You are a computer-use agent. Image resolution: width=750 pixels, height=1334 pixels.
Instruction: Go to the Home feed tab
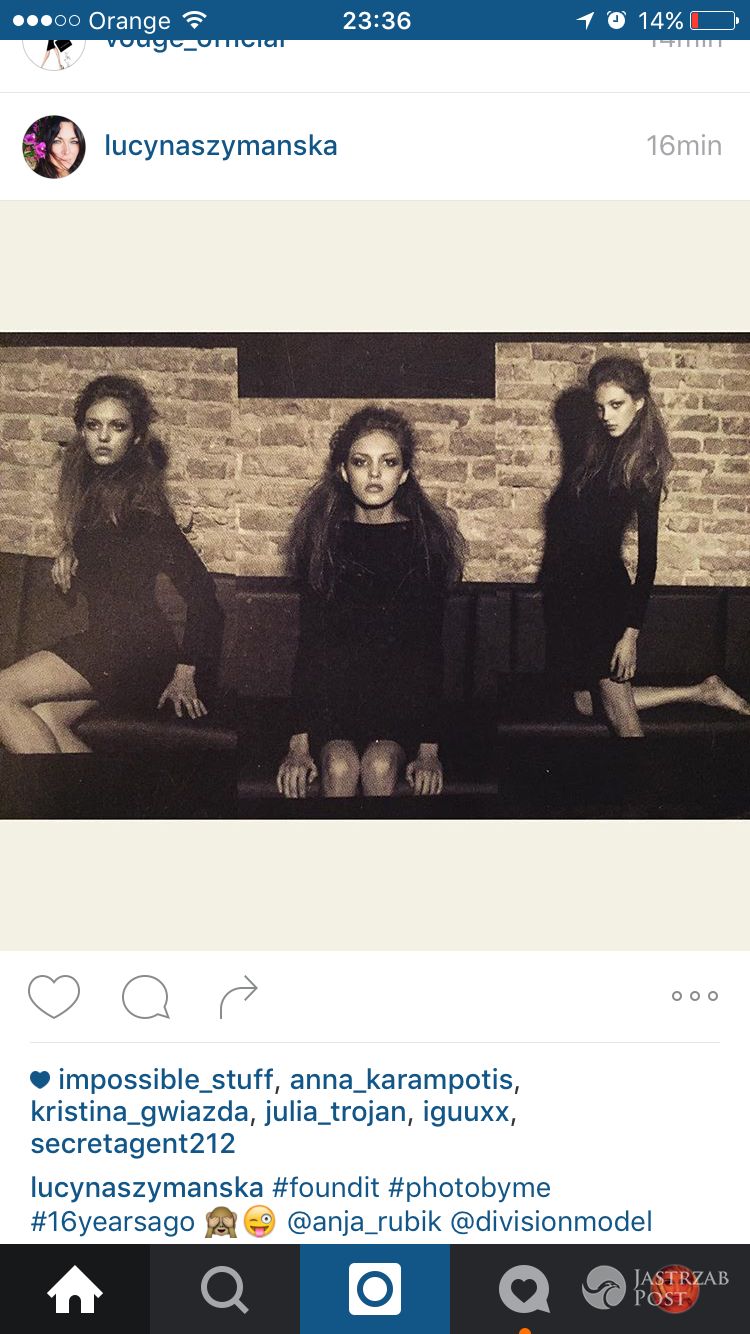[75, 1290]
